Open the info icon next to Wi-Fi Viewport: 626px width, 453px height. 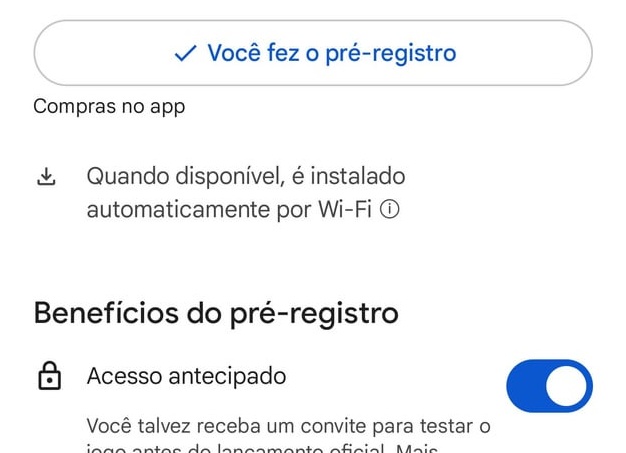(391, 211)
